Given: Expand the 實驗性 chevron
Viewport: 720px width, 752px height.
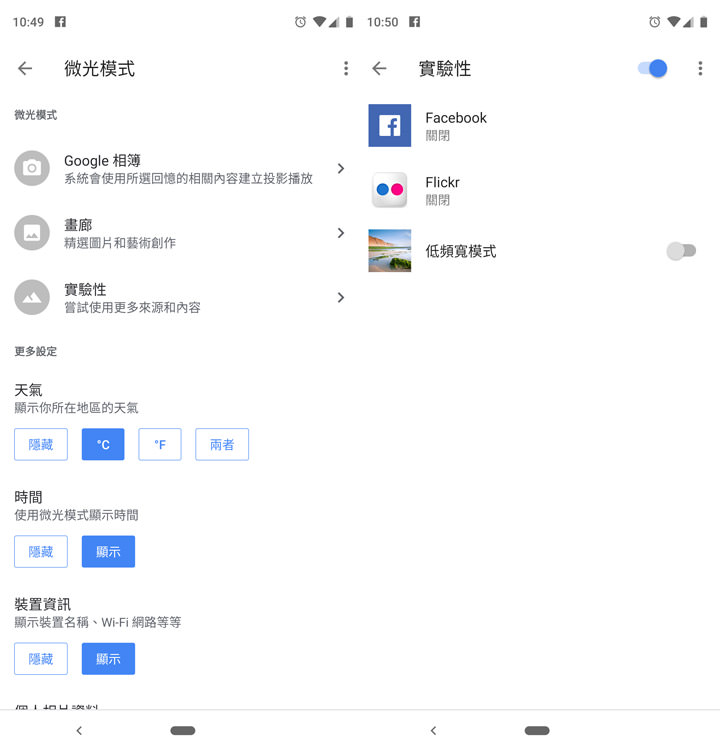Looking at the screenshot, I should coord(341,297).
